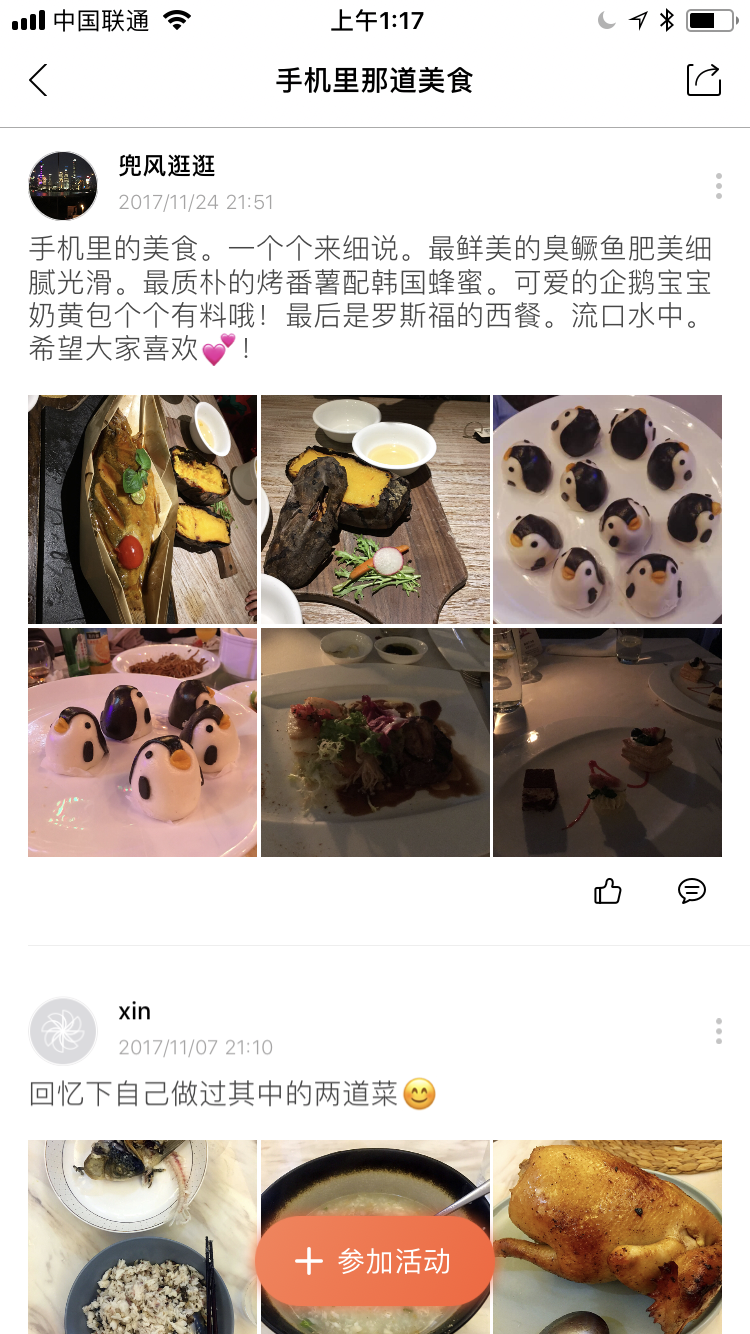View the roasted sweet potato photo
This screenshot has width=750, height=1334.
coord(374,508)
